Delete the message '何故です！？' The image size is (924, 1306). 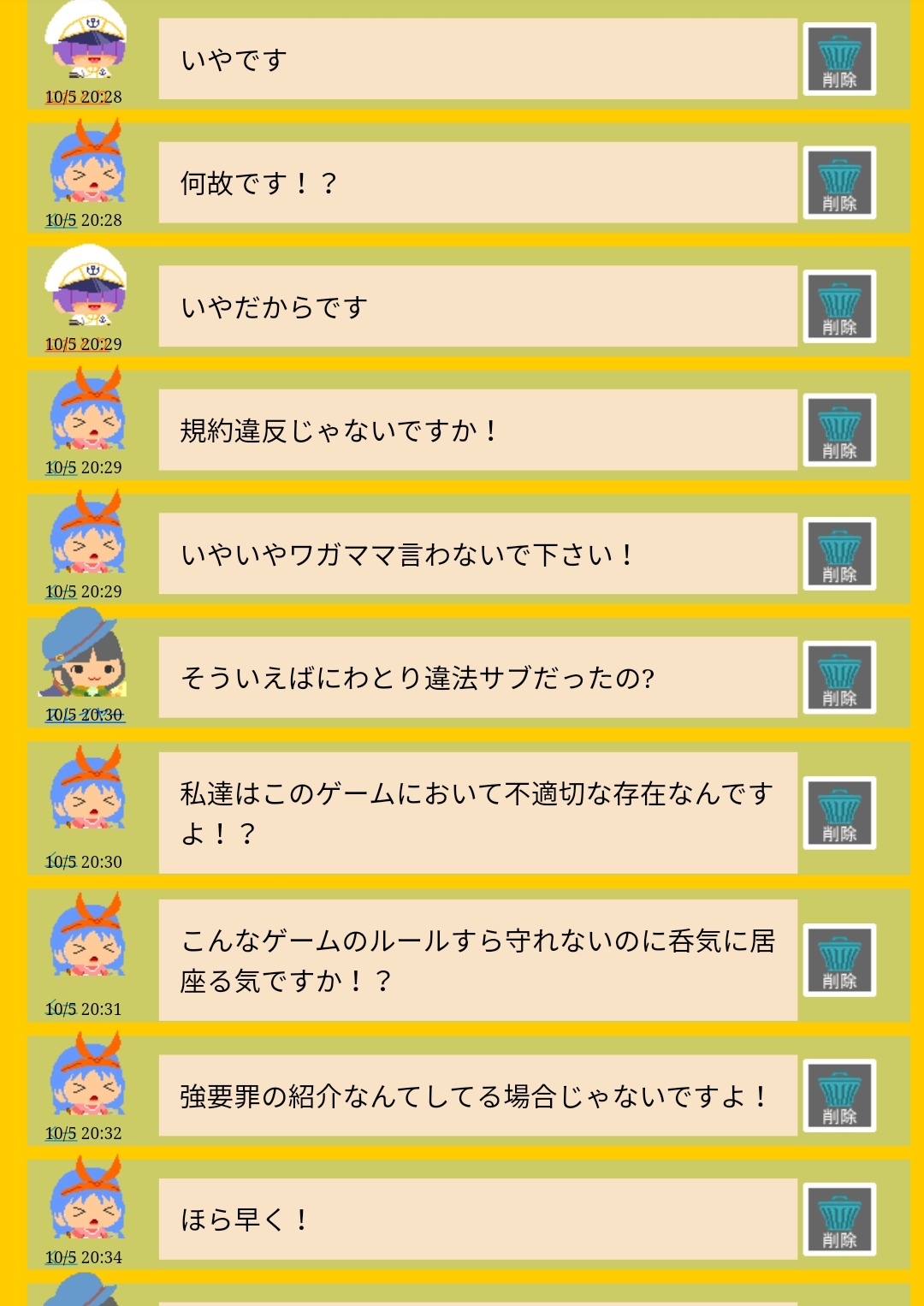pyautogui.click(x=838, y=183)
